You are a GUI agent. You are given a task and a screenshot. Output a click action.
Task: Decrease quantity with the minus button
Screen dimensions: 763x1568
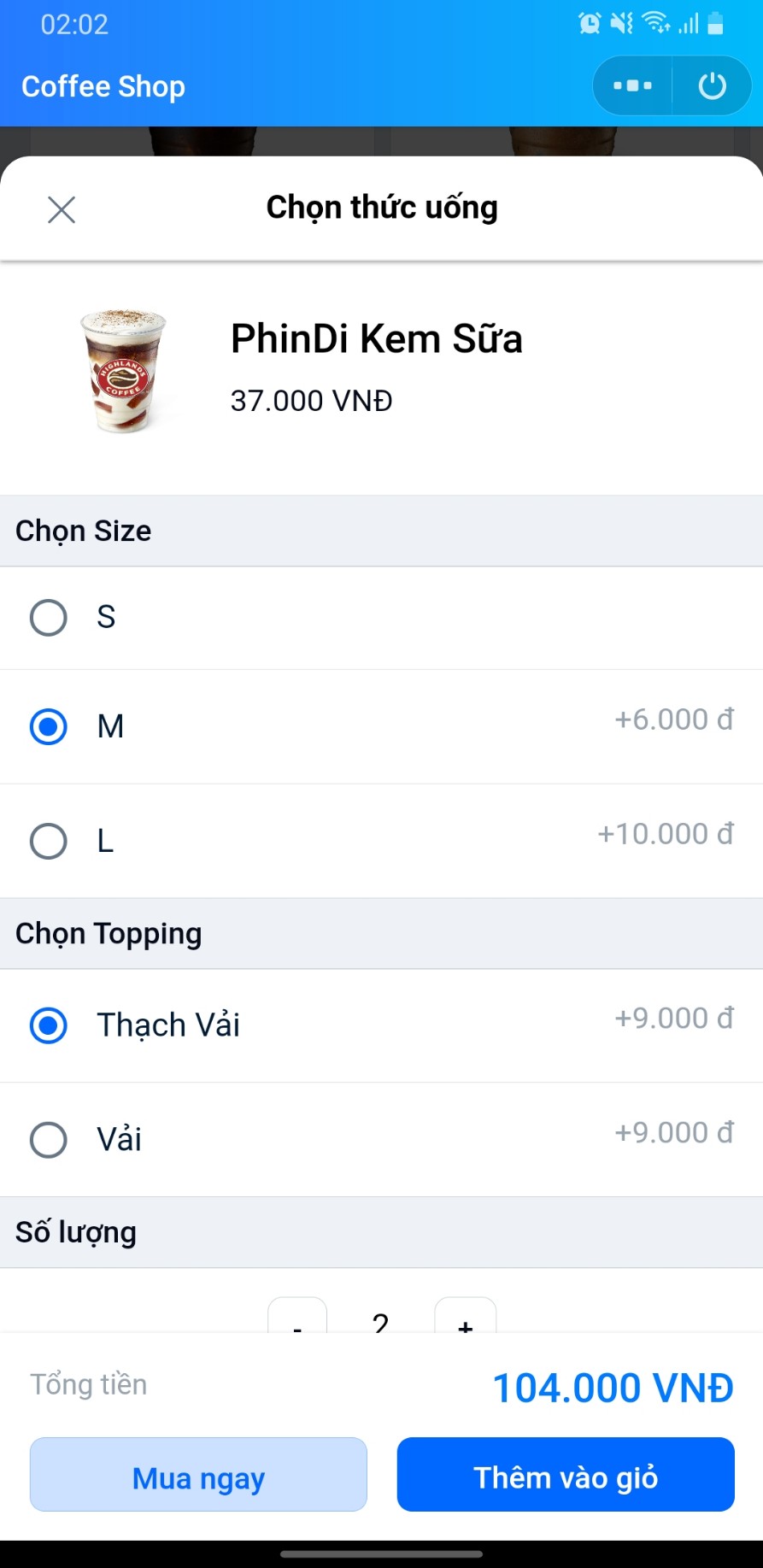tap(297, 1318)
